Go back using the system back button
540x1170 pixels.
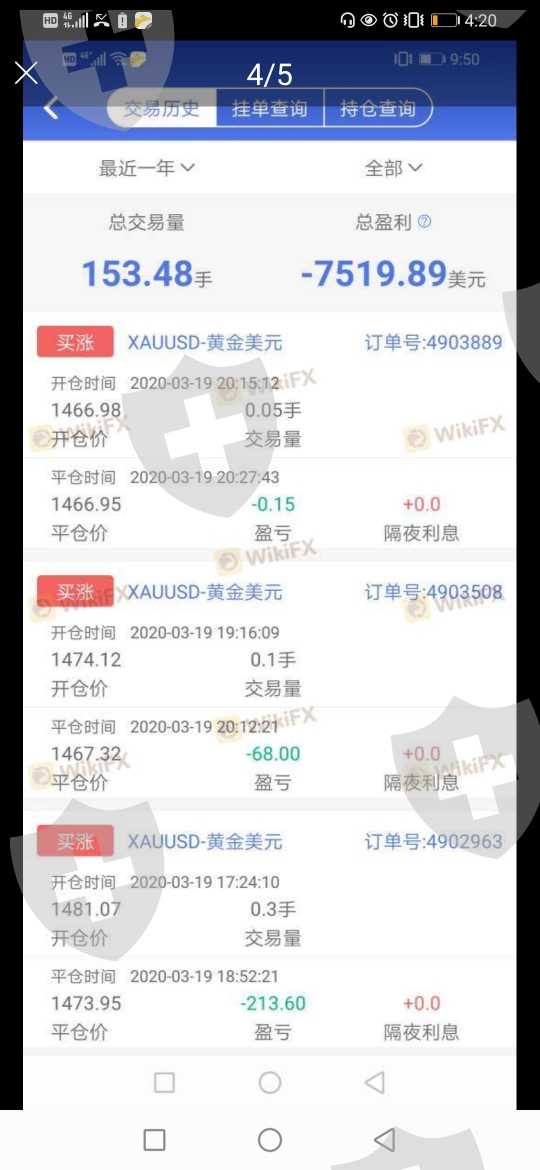384,1139
